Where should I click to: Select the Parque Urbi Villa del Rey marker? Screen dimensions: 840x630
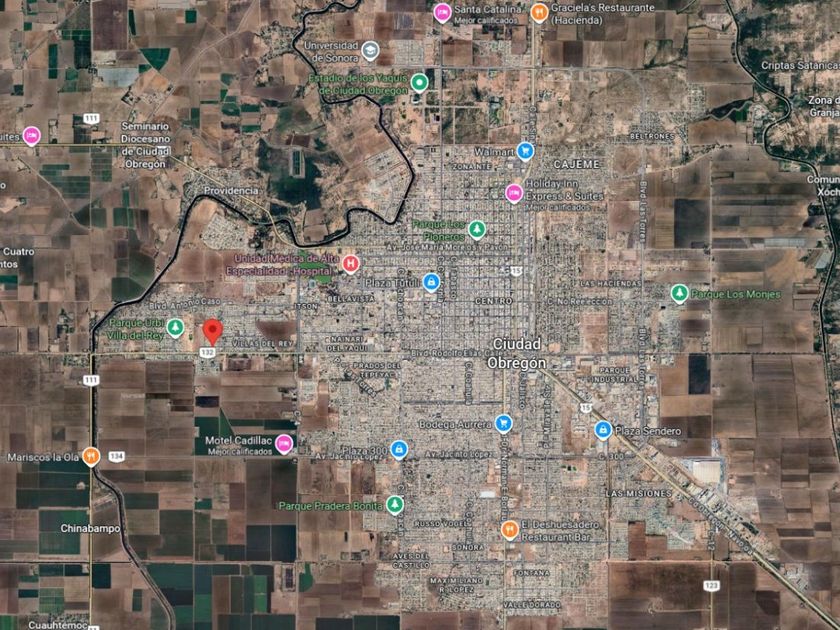coord(175,328)
